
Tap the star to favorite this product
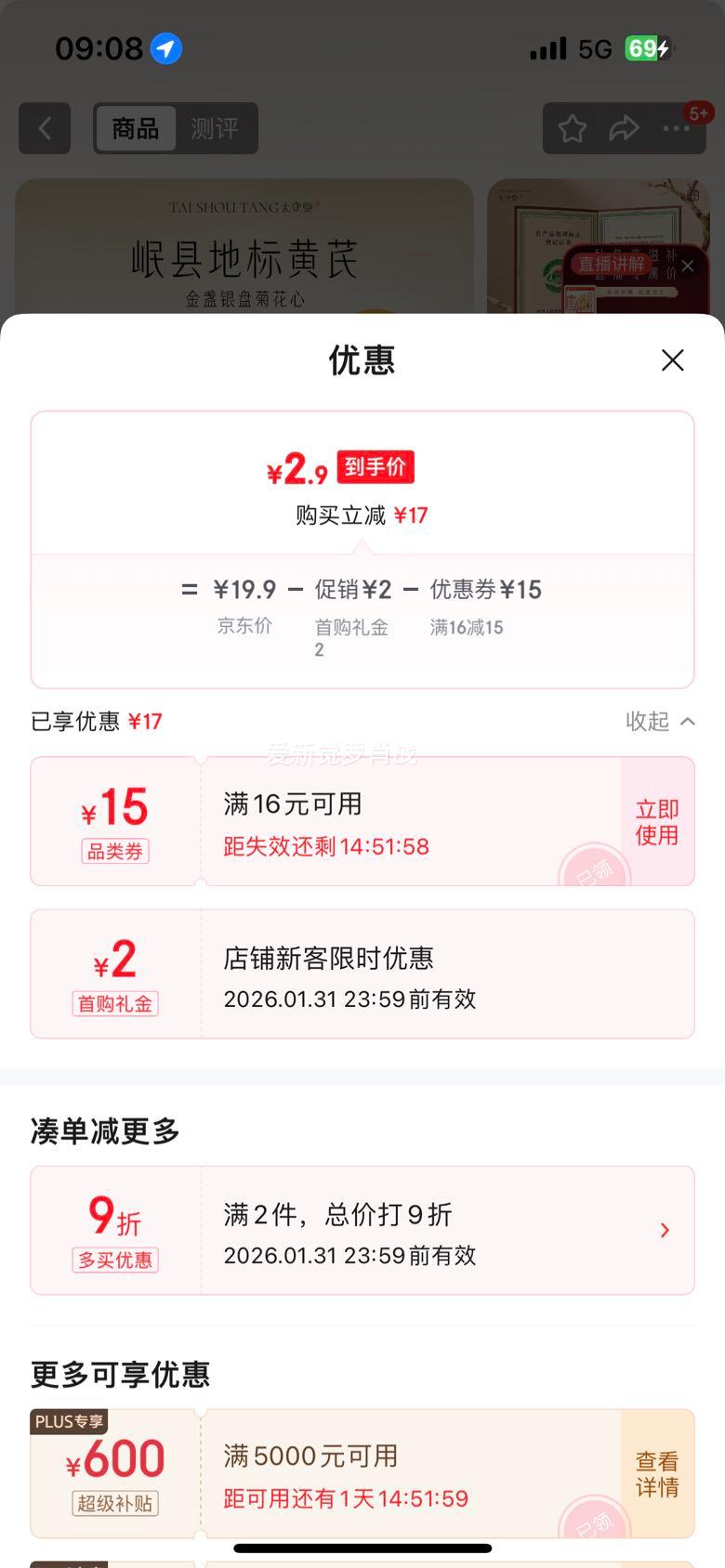571,129
